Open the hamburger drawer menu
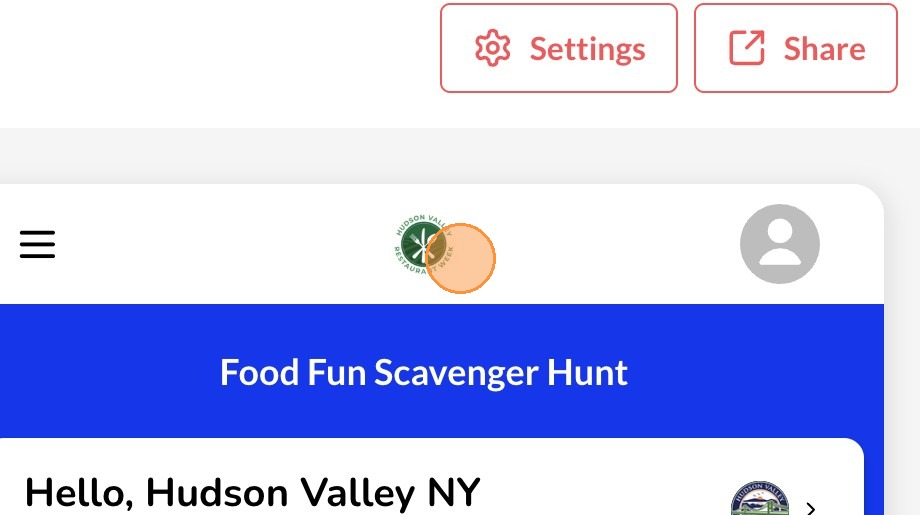The height and width of the screenshot is (515, 920). [37, 244]
